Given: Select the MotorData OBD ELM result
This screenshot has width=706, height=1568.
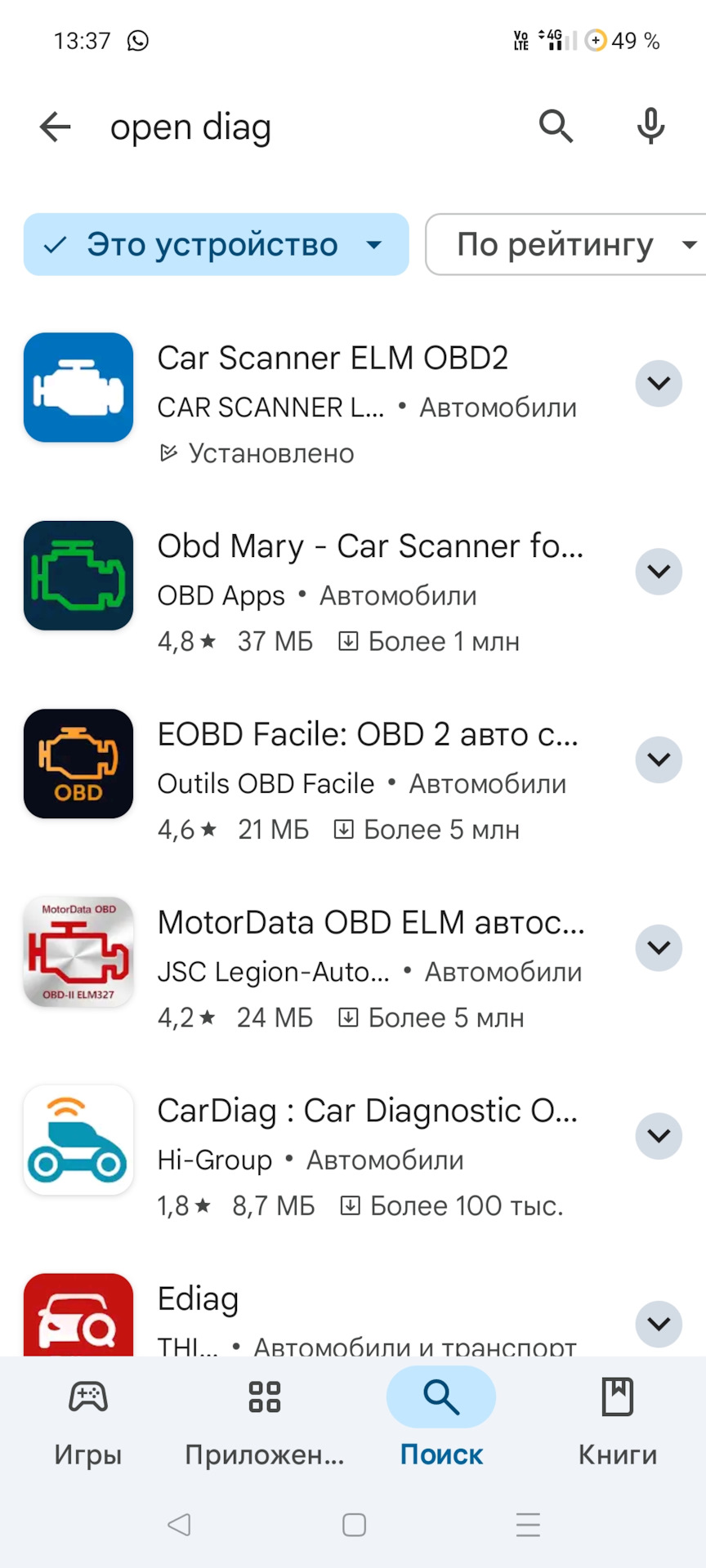Looking at the screenshot, I should pos(370,923).
